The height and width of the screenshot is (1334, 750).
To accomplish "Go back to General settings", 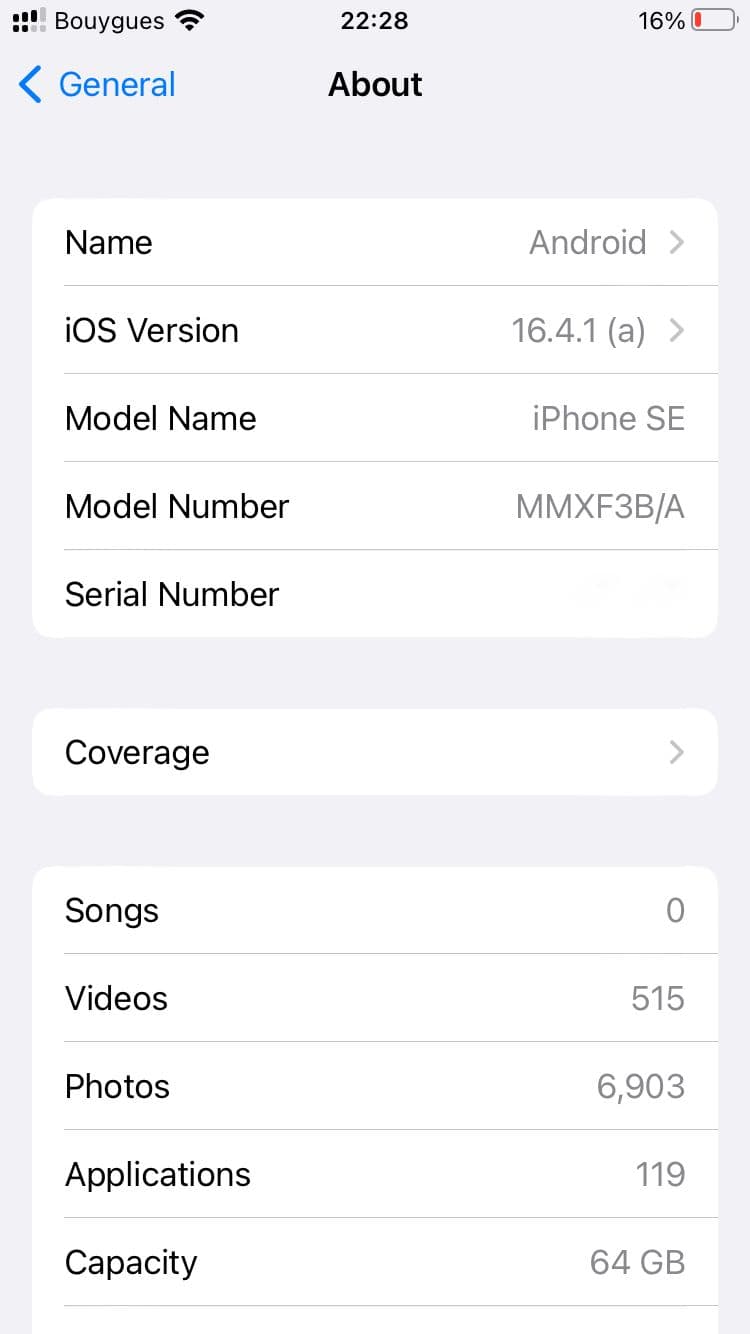I will (x=98, y=85).
